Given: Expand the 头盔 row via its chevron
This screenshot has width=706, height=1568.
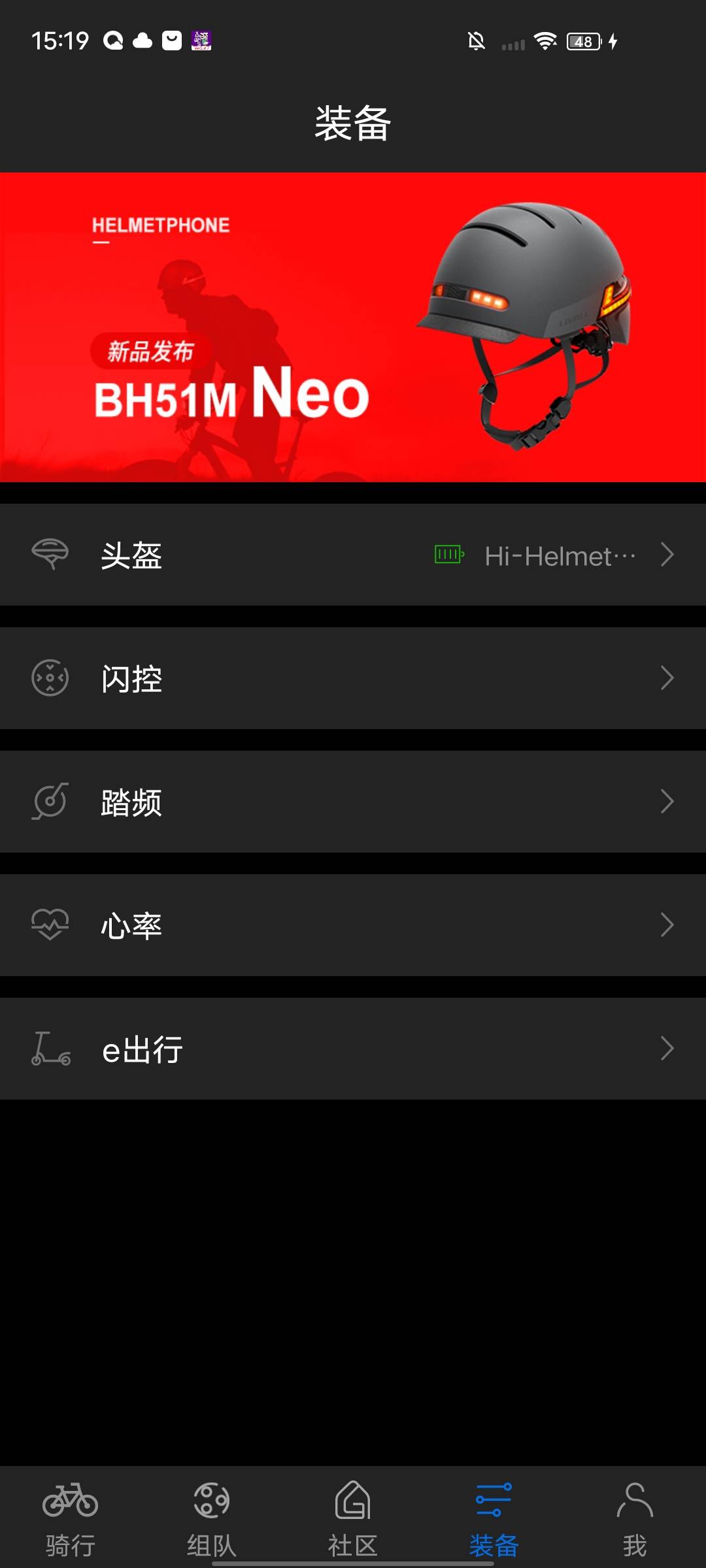Looking at the screenshot, I should (668, 554).
